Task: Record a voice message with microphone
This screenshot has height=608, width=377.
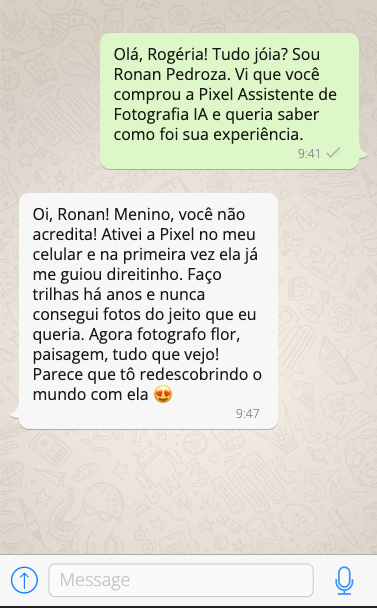Action: (344, 580)
